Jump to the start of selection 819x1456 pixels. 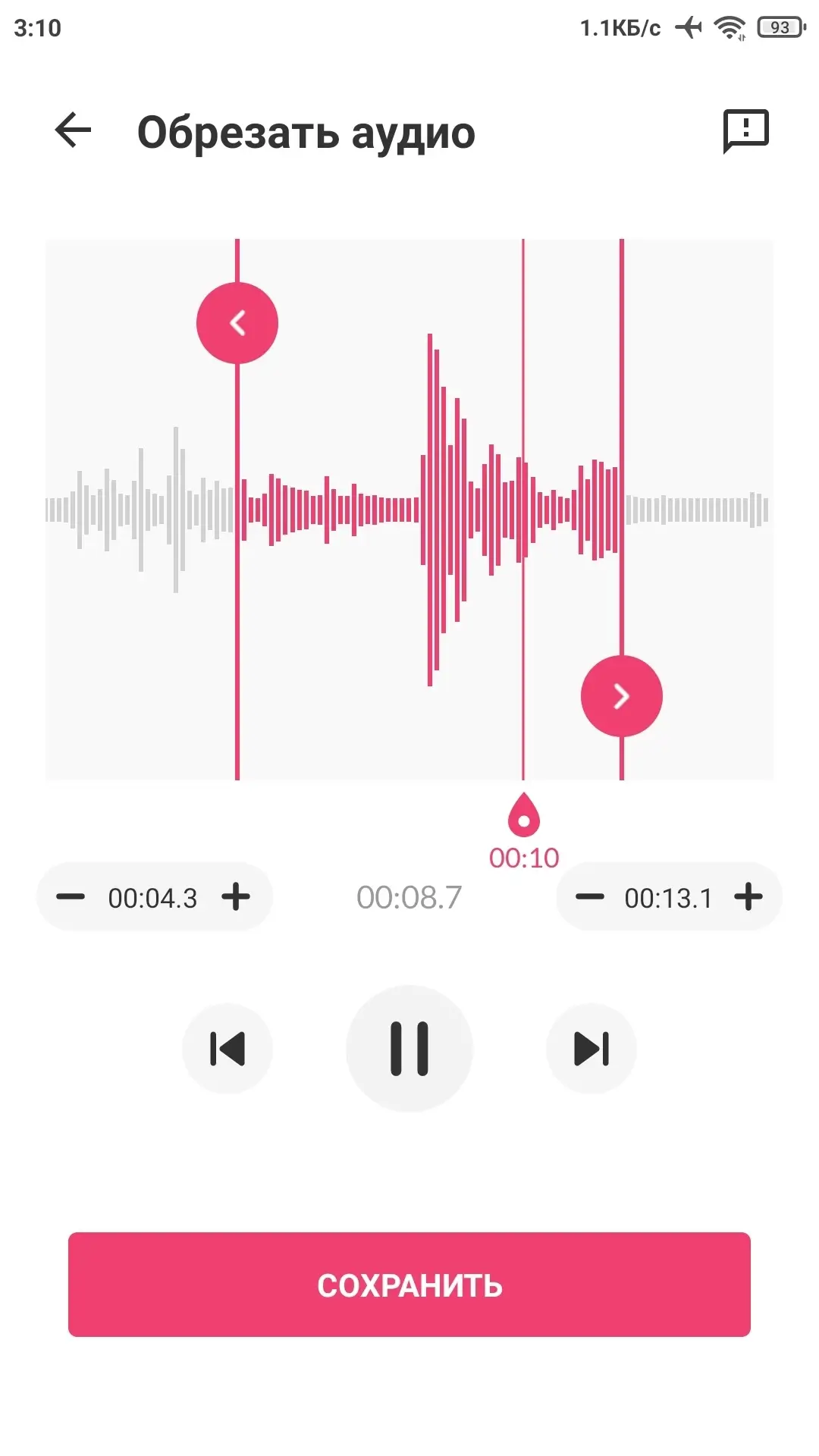227,1049
